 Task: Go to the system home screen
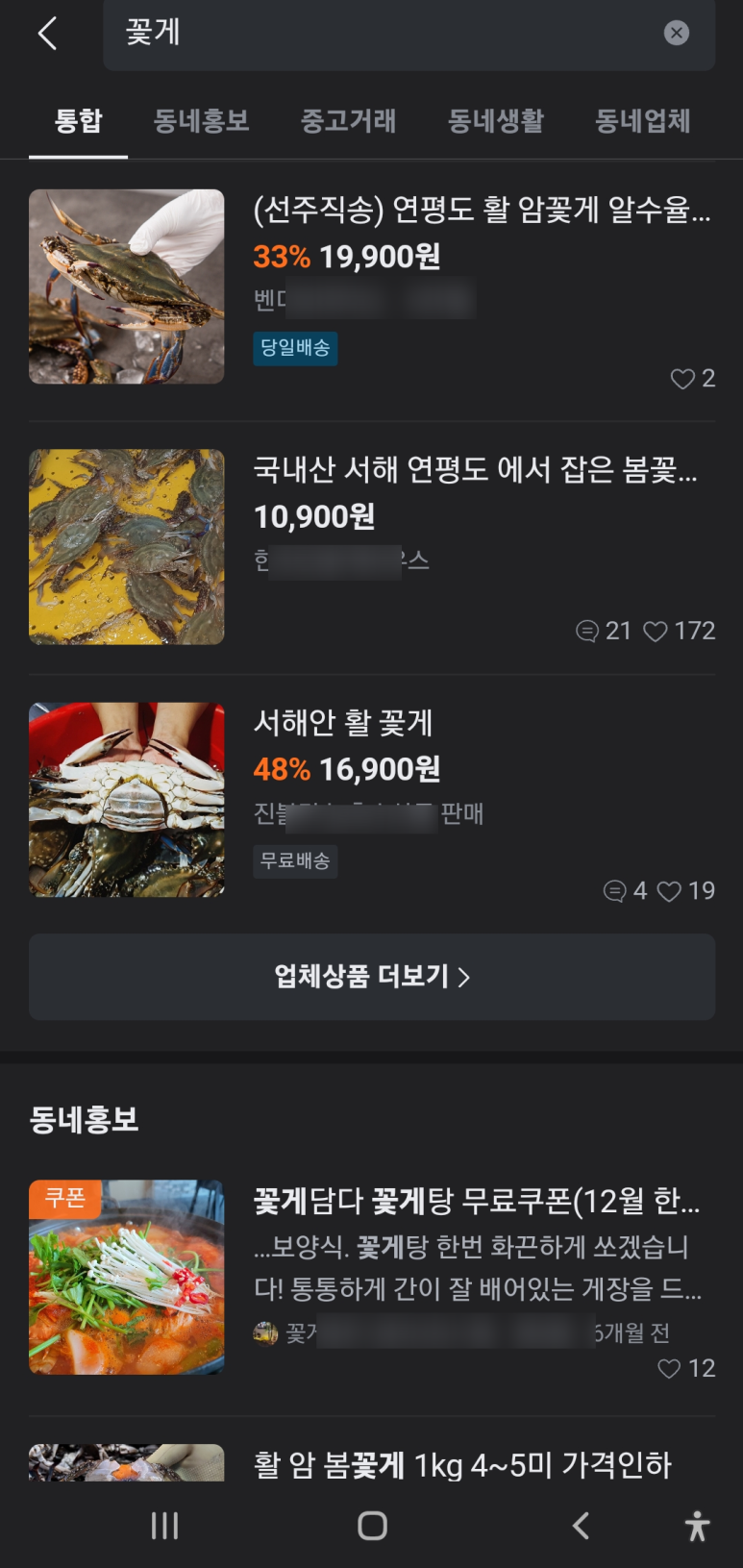(x=372, y=1526)
